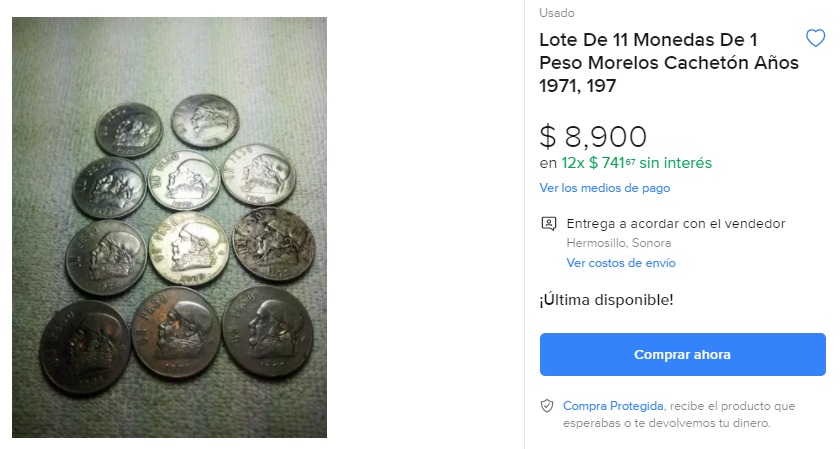Open Ver los medios de pago

tap(604, 188)
